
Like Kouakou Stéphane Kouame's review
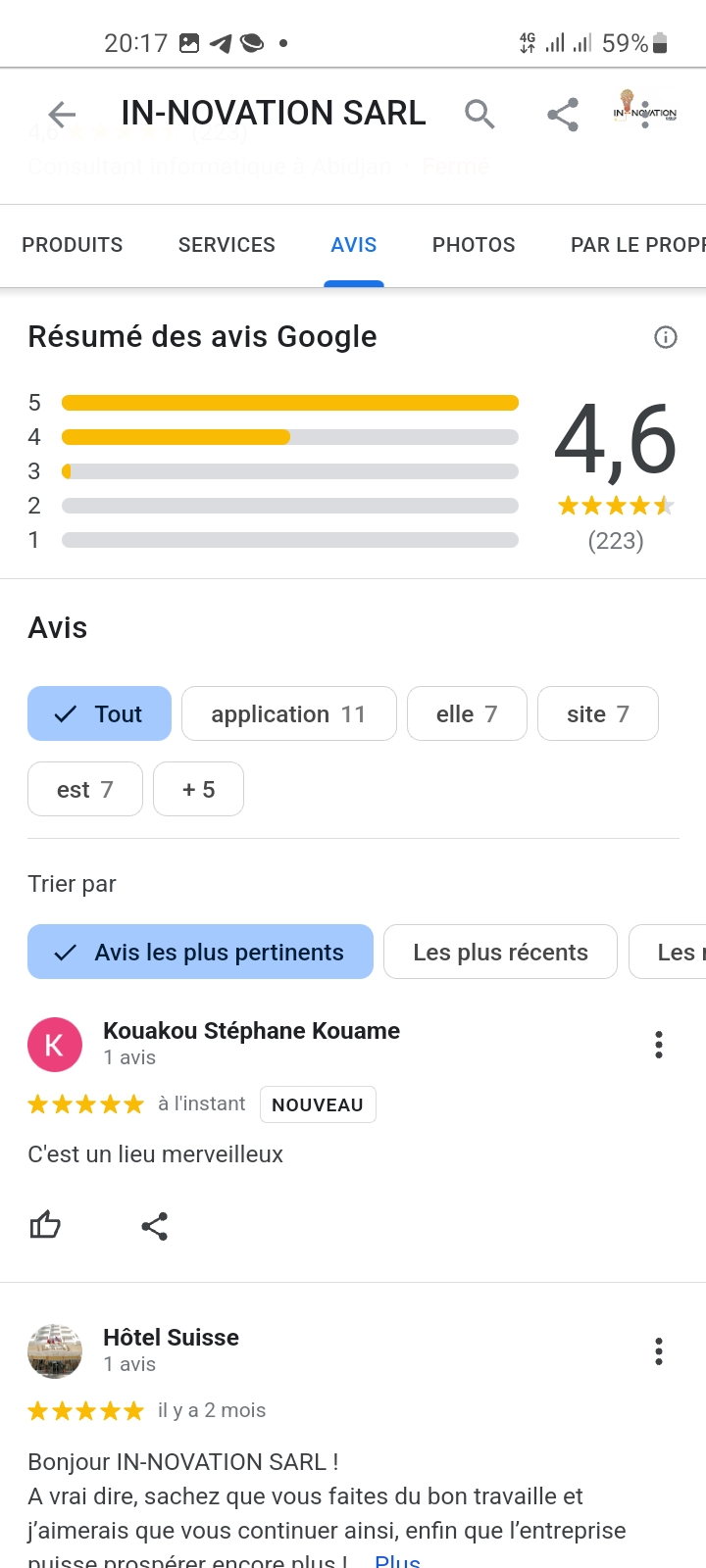click(x=45, y=1225)
